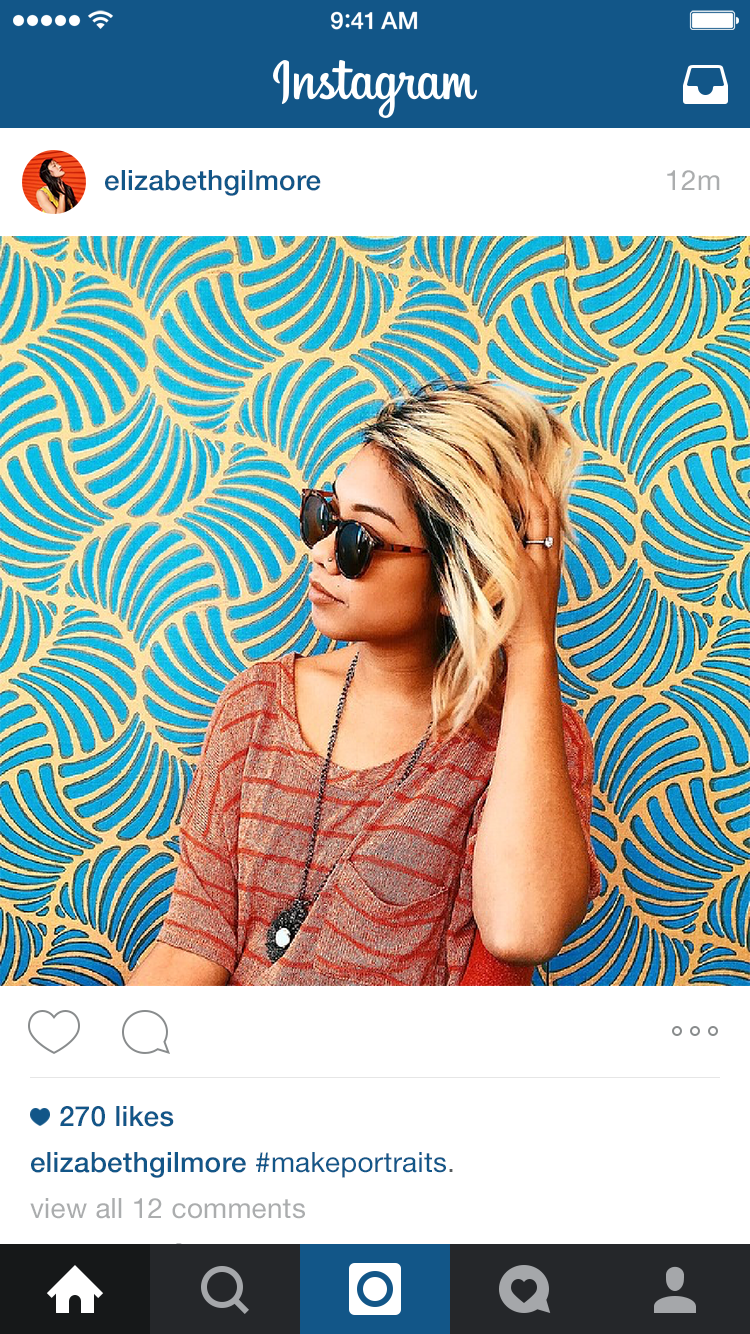Open elizabethgilmore's profile picture in post header
The image size is (750, 1334).
pyautogui.click(x=54, y=182)
